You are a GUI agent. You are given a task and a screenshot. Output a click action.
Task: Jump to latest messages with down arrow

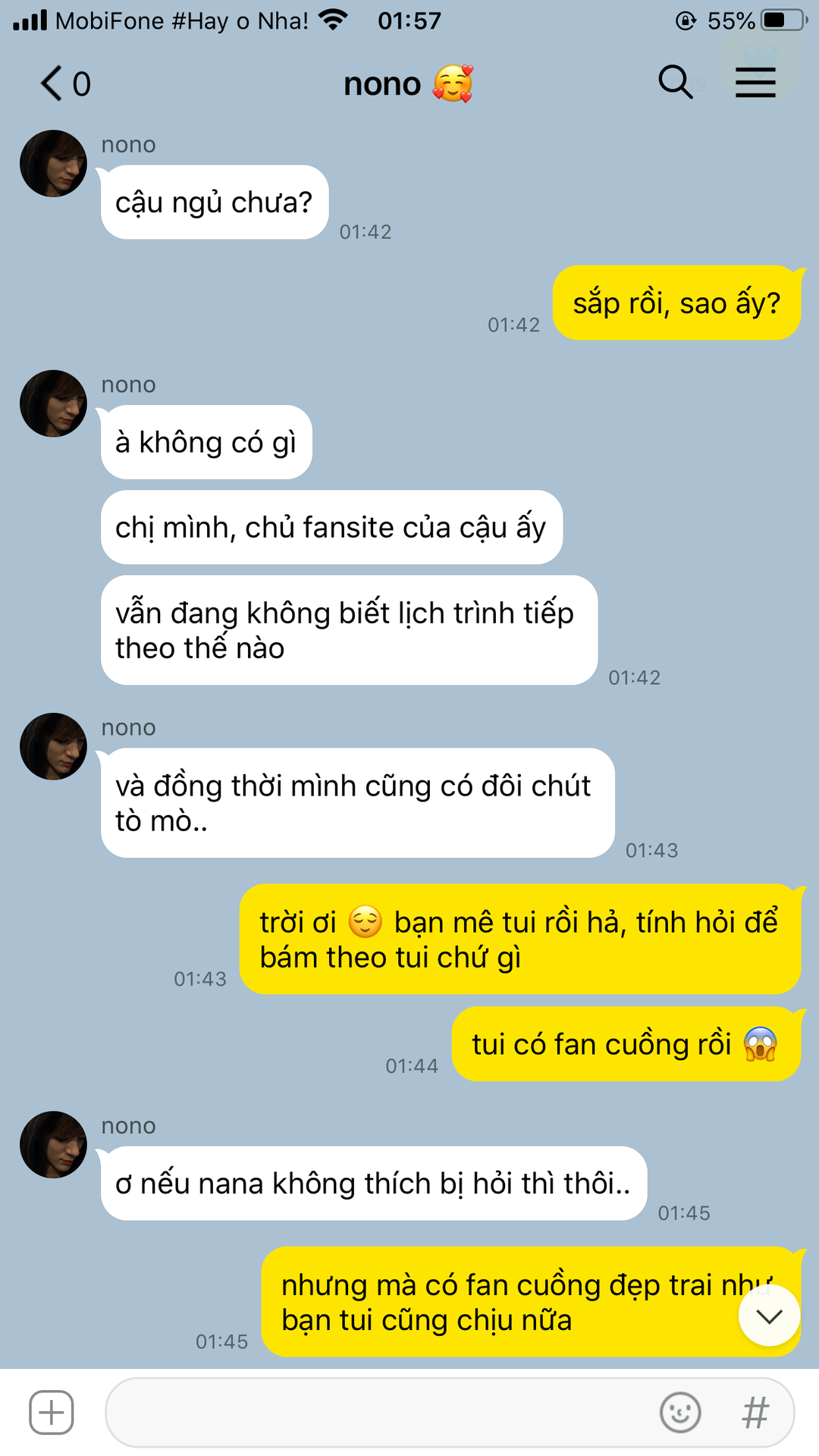769,1316
